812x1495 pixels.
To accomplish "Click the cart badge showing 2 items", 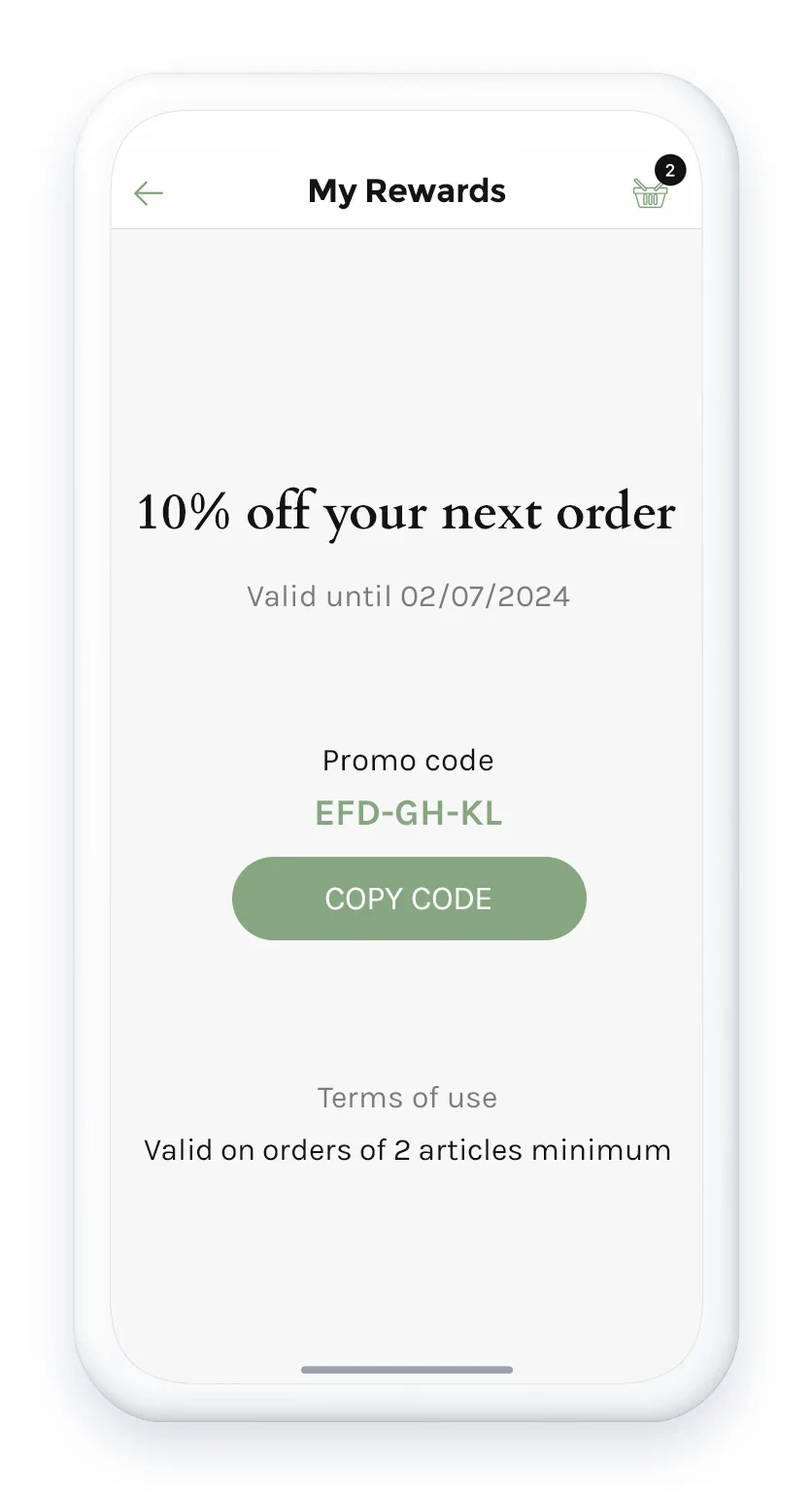I will coord(668,169).
